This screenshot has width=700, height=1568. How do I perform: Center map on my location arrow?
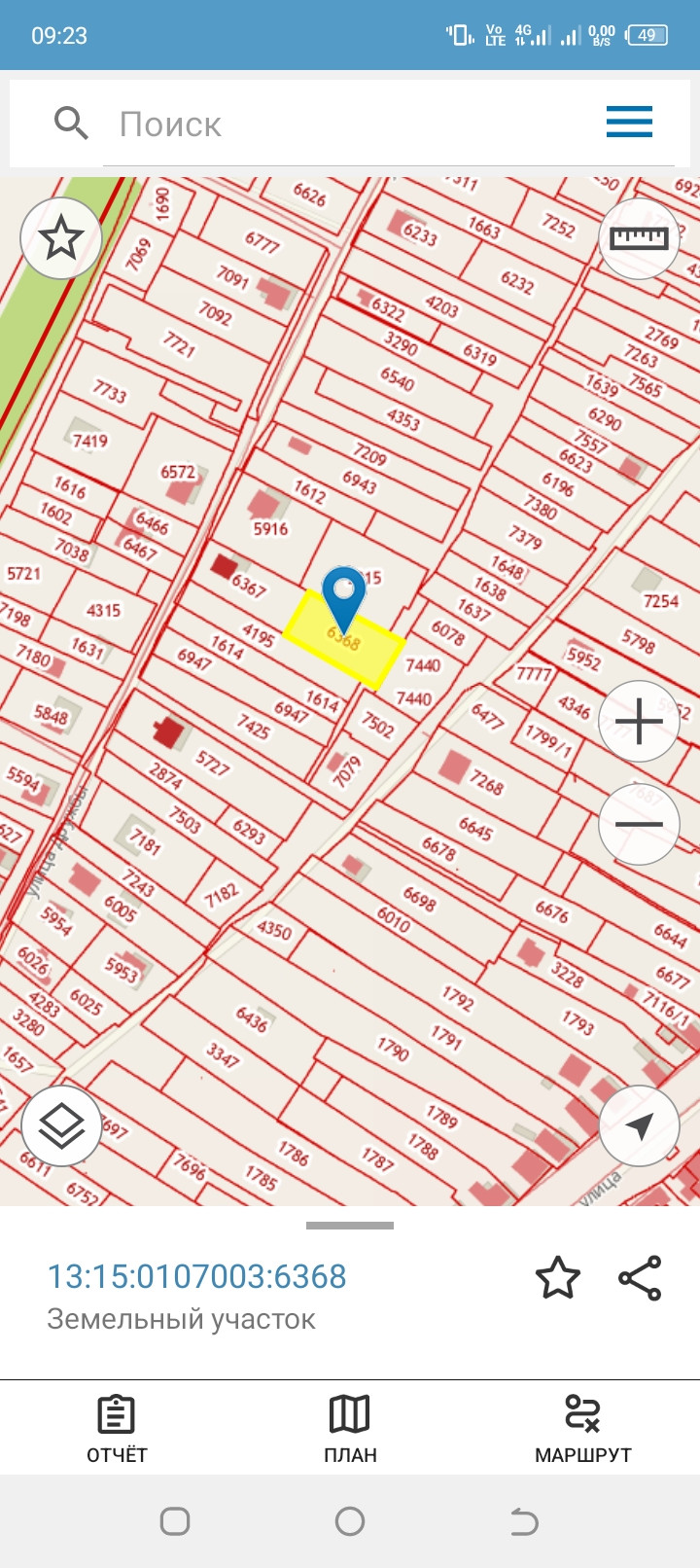(639, 1126)
